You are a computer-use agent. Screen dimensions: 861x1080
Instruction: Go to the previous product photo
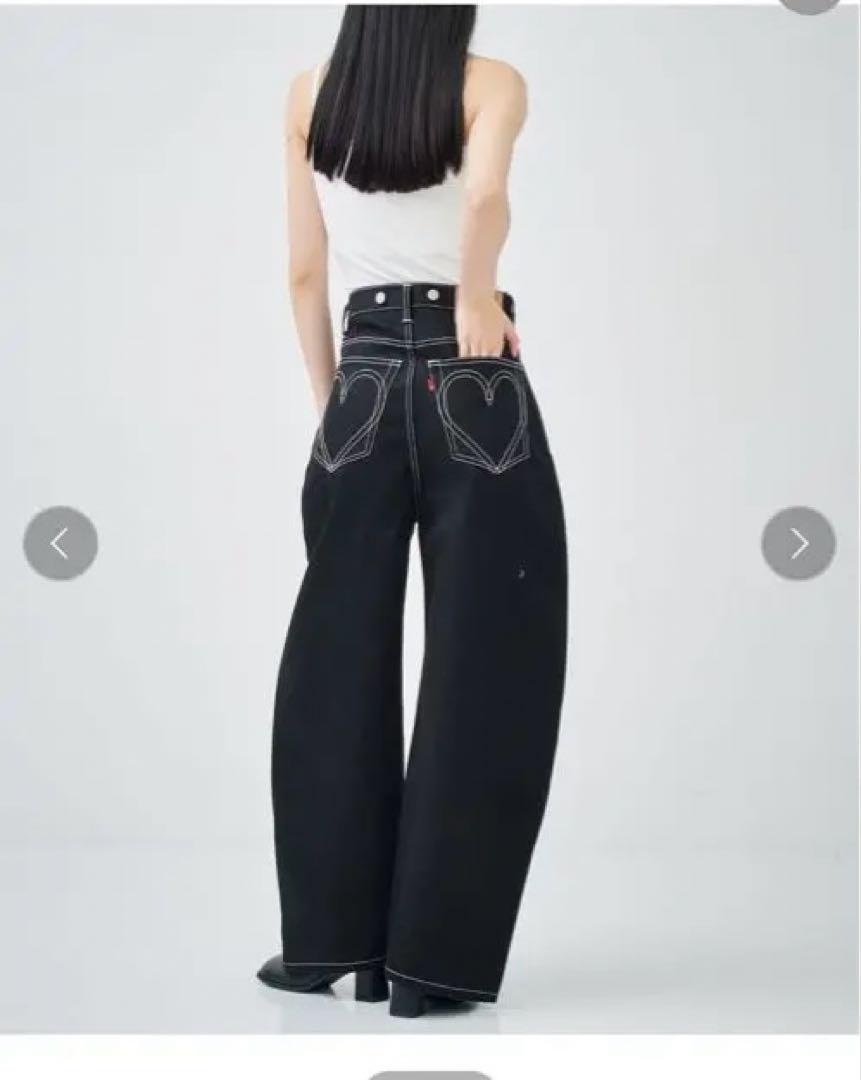point(60,543)
